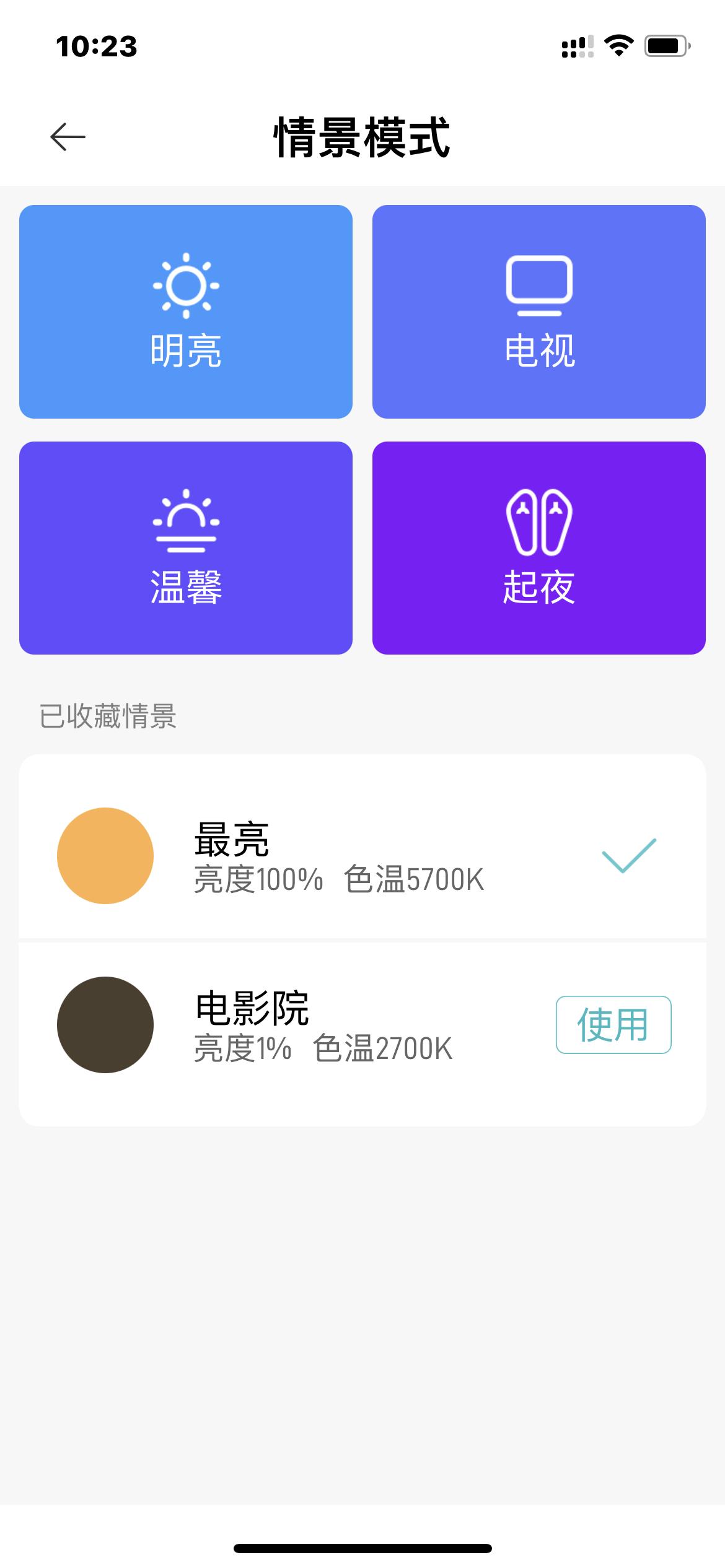Tap the orange color circle for 最亮
The width and height of the screenshot is (725, 1568).
[x=105, y=855]
